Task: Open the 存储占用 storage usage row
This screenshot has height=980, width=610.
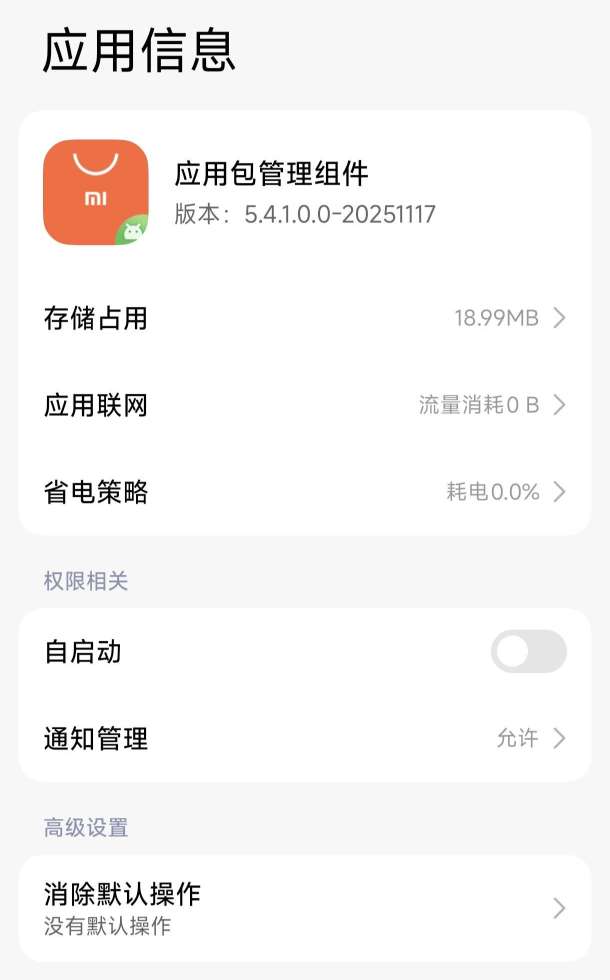Action: (x=304, y=318)
